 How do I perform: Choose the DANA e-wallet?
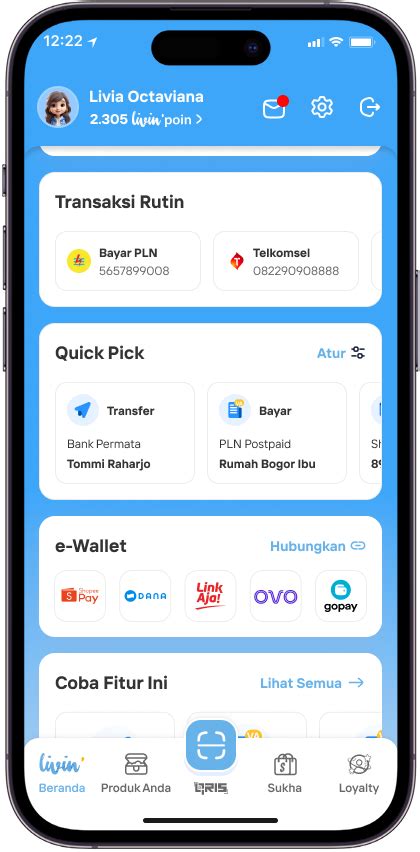[x=145, y=596]
